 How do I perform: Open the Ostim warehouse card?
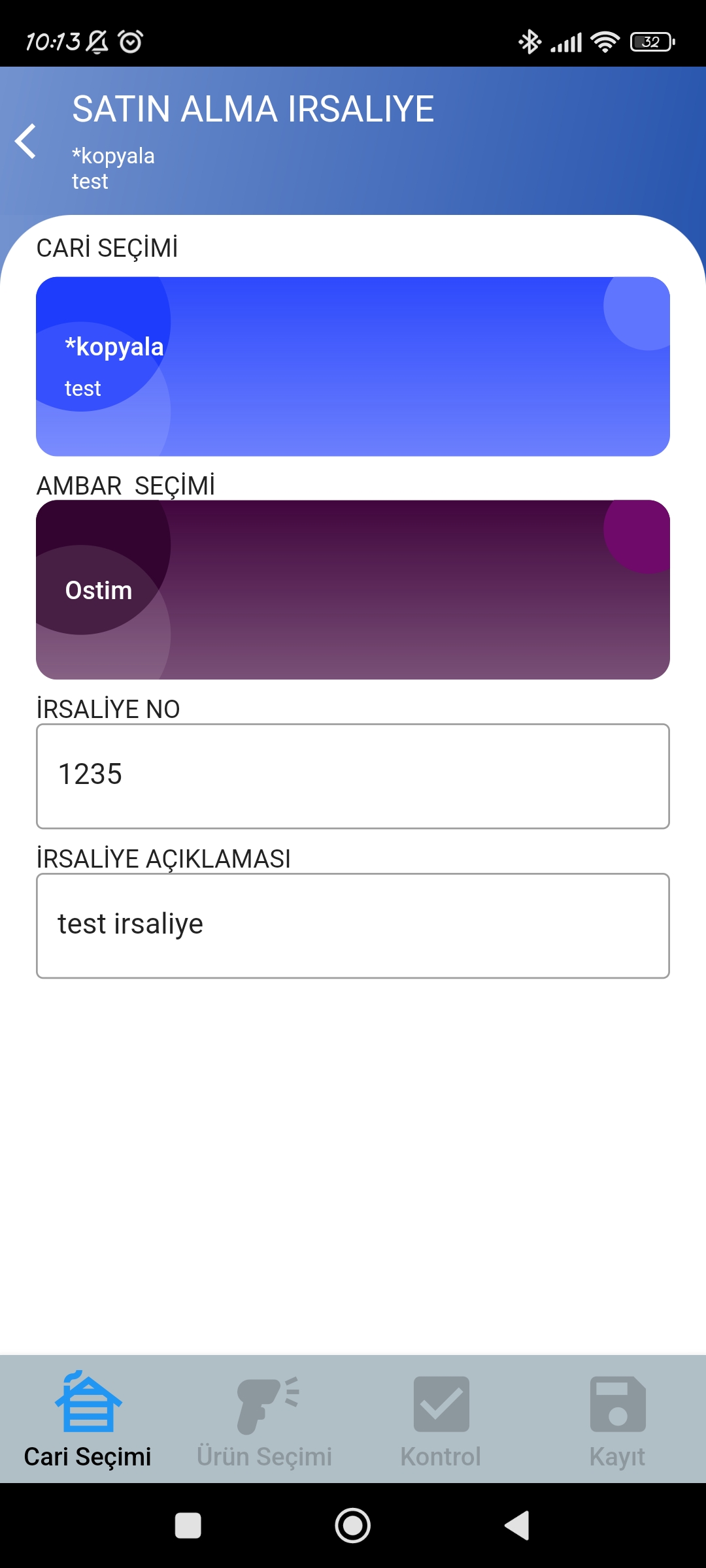[353, 589]
